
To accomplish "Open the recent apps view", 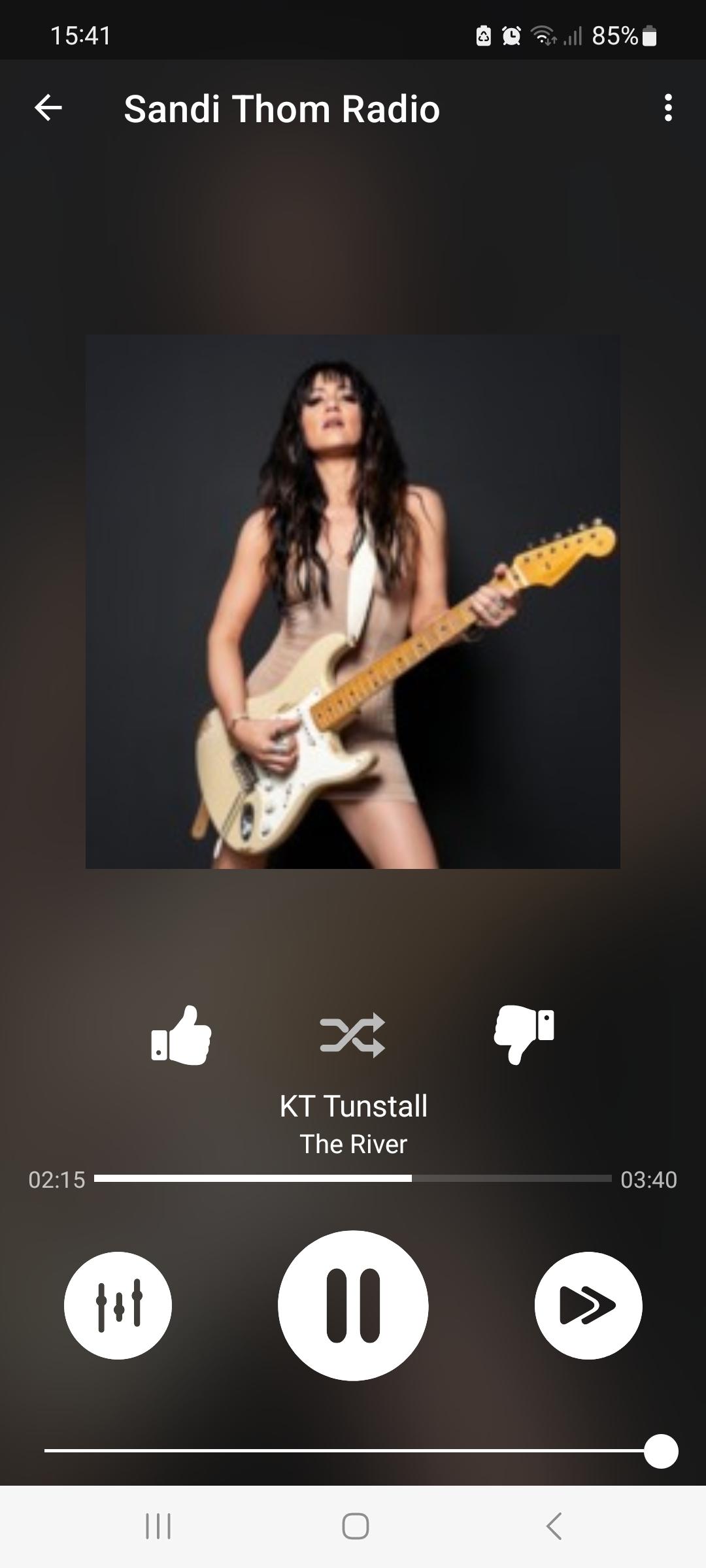I will (158, 1527).
